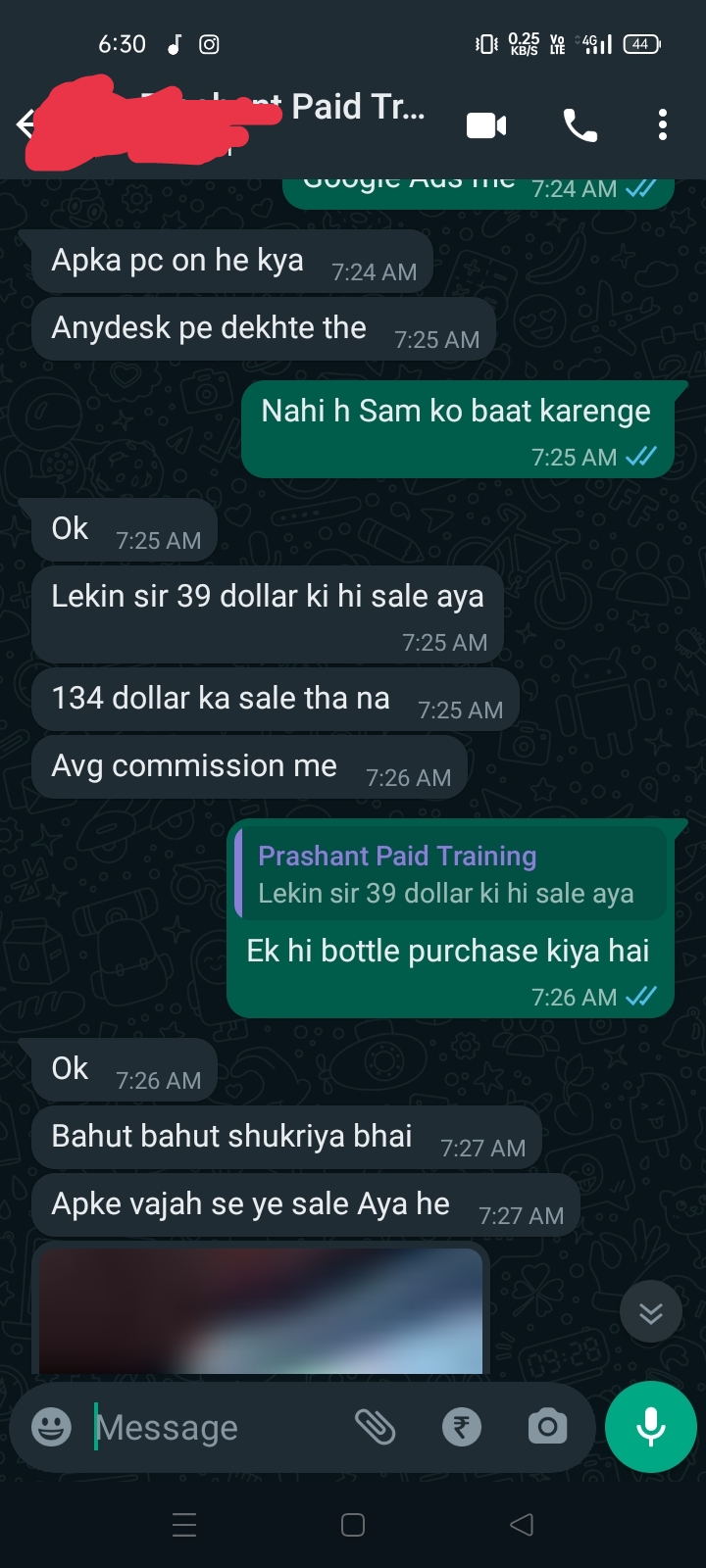Attach a file with the paperclip
Viewport: 706px width, 1568px height.
pyautogui.click(x=375, y=1427)
